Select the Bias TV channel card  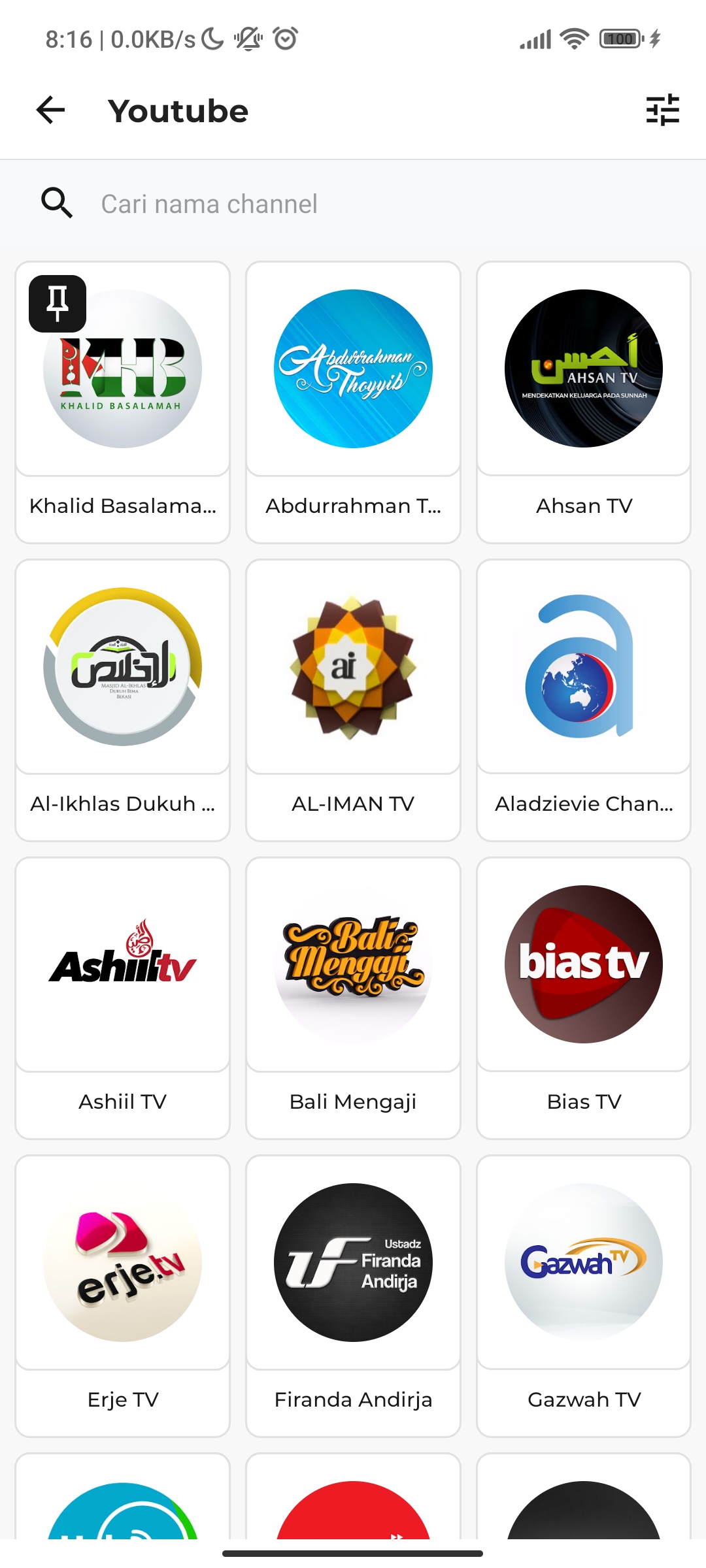coord(583,997)
